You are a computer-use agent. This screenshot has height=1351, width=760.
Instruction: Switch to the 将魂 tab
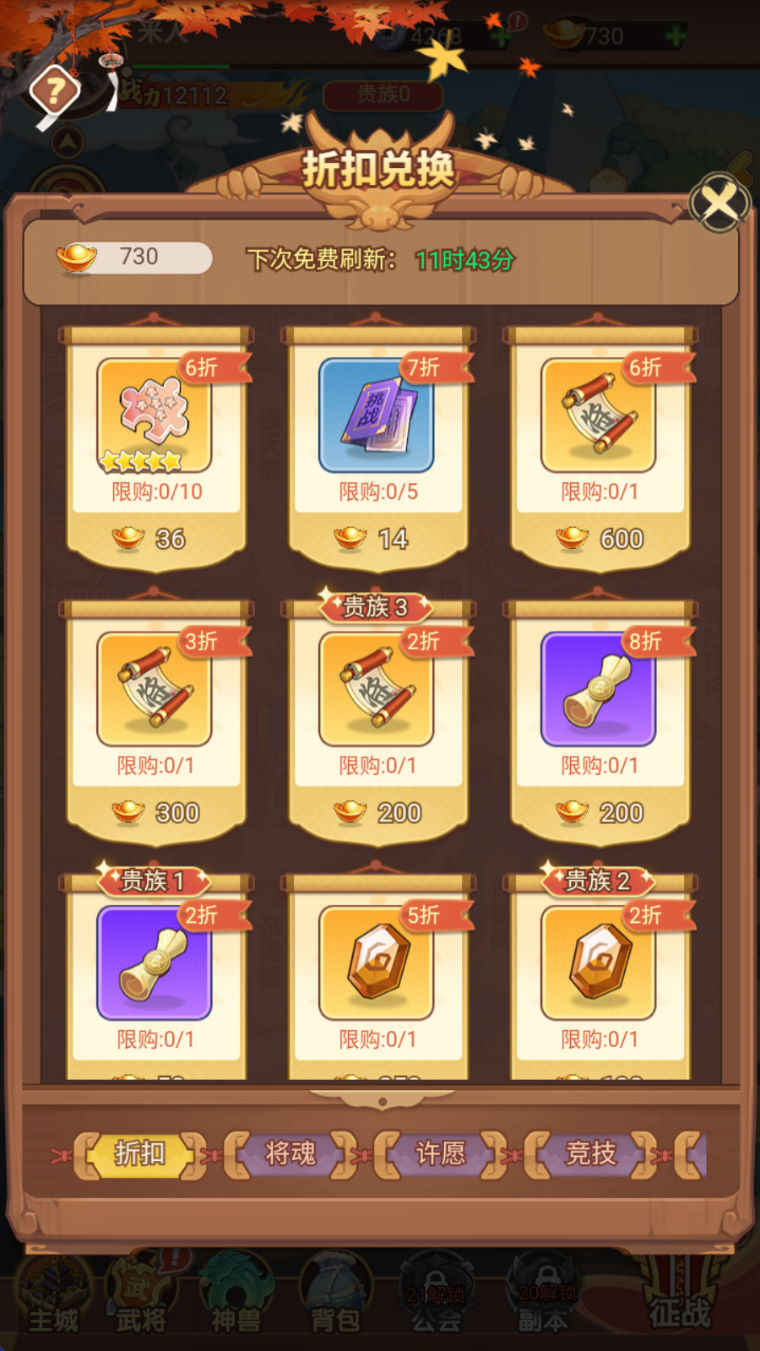pos(290,1154)
